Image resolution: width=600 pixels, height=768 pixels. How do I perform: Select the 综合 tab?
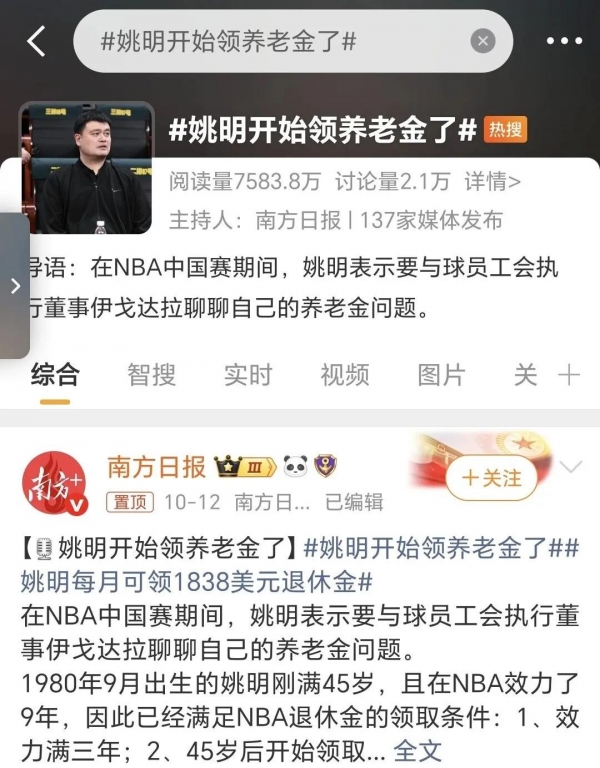(x=55, y=375)
